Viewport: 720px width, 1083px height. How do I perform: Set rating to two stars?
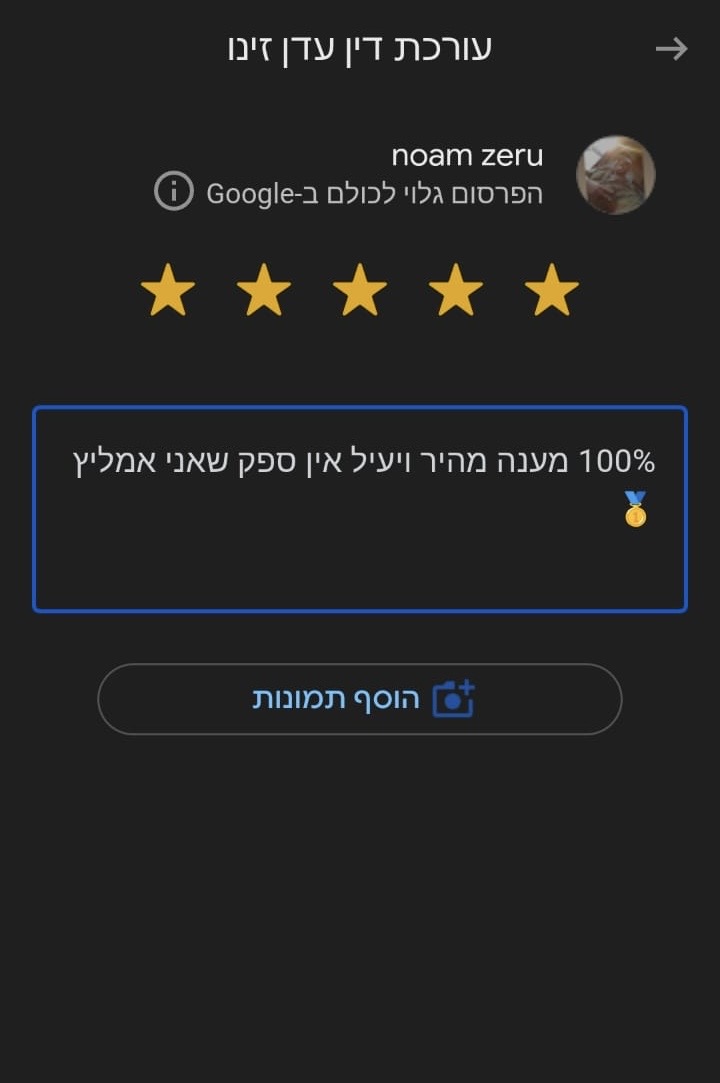(455, 291)
